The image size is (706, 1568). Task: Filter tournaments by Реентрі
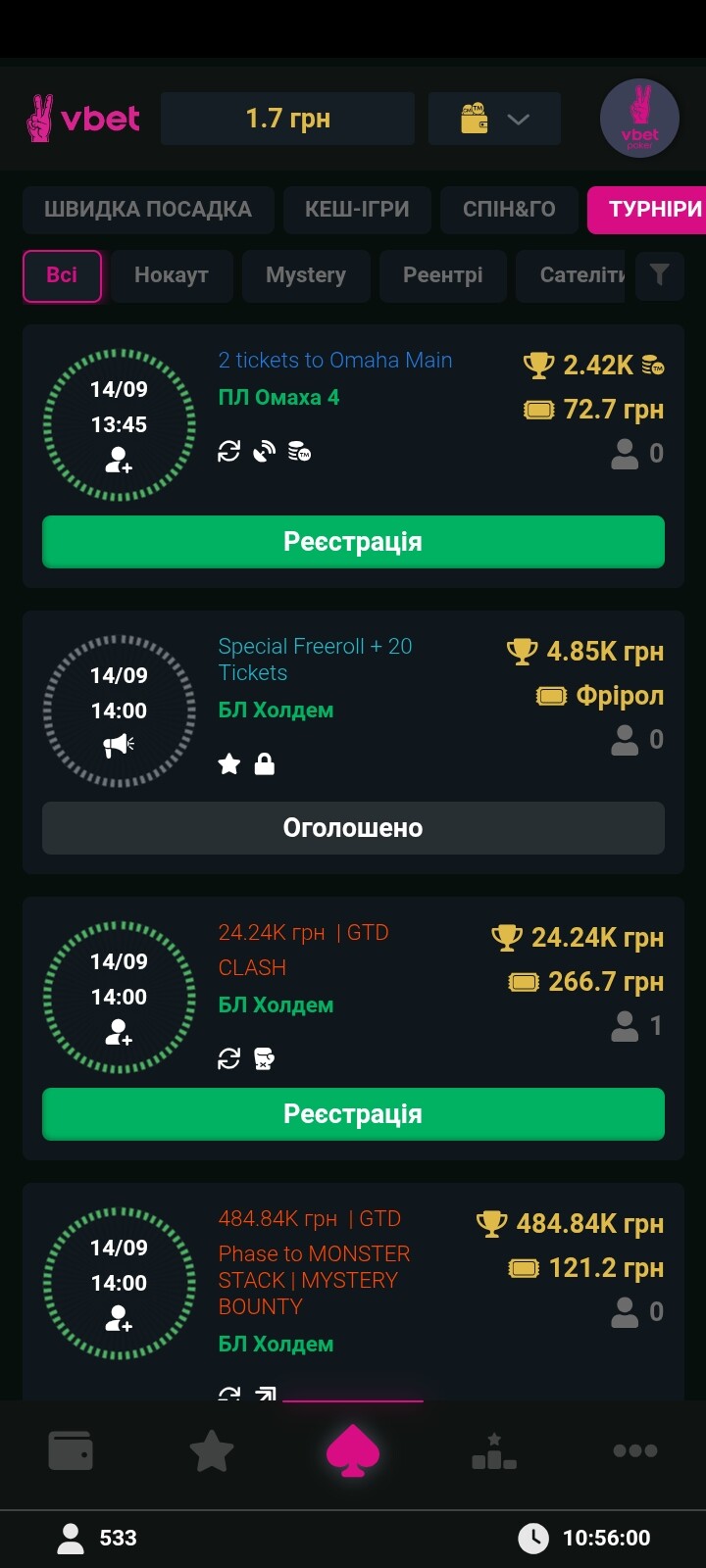[443, 275]
